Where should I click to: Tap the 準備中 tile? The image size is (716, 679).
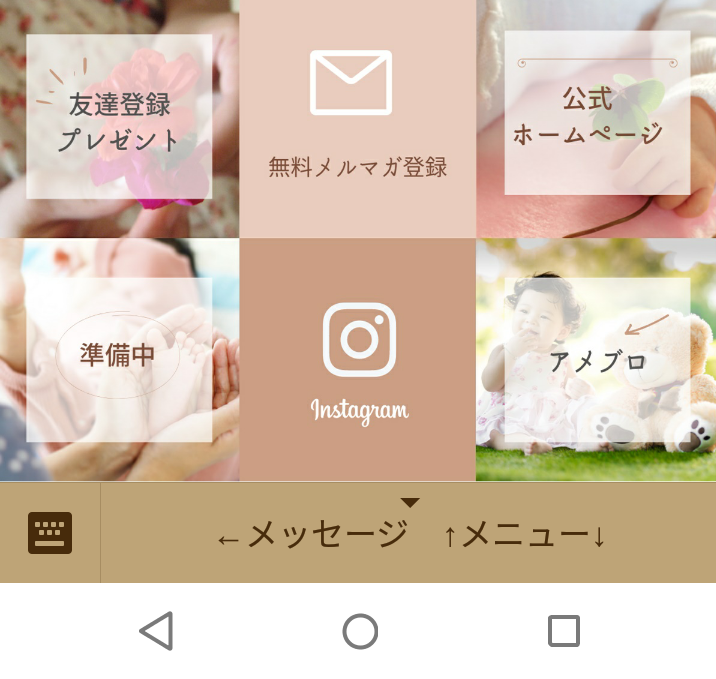point(119,360)
